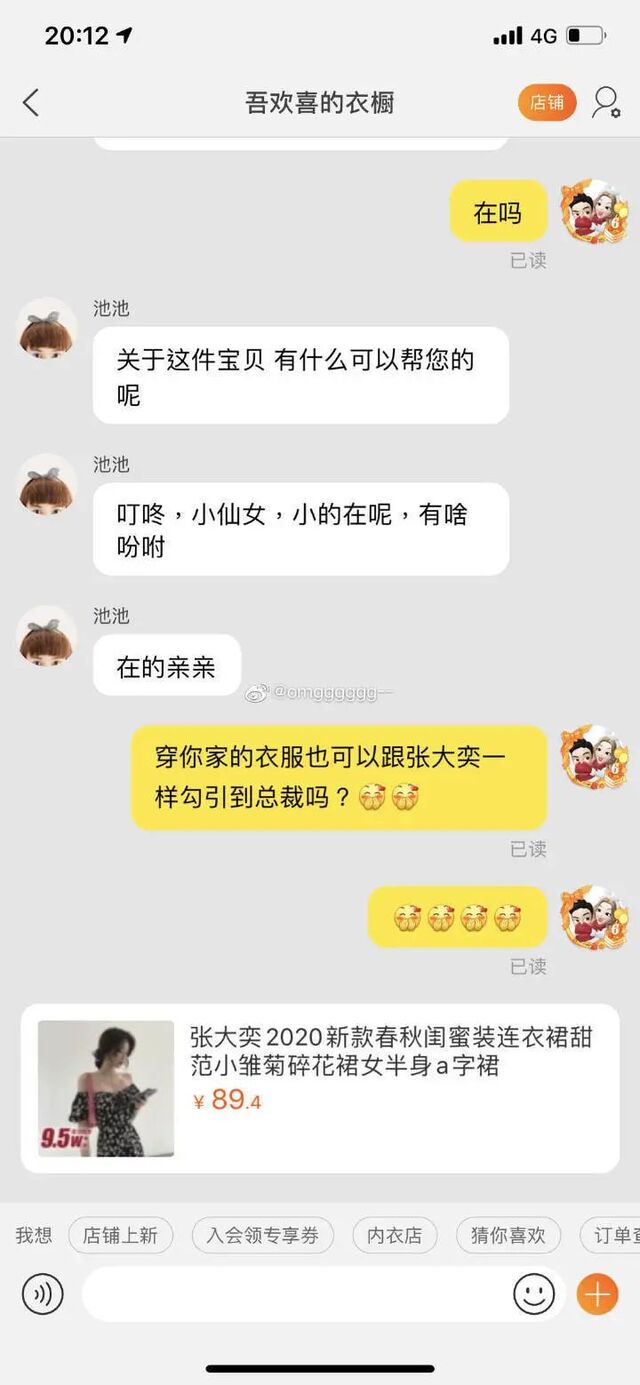
Task: Choose the 猜你喜欢 chip
Action: [508, 1235]
